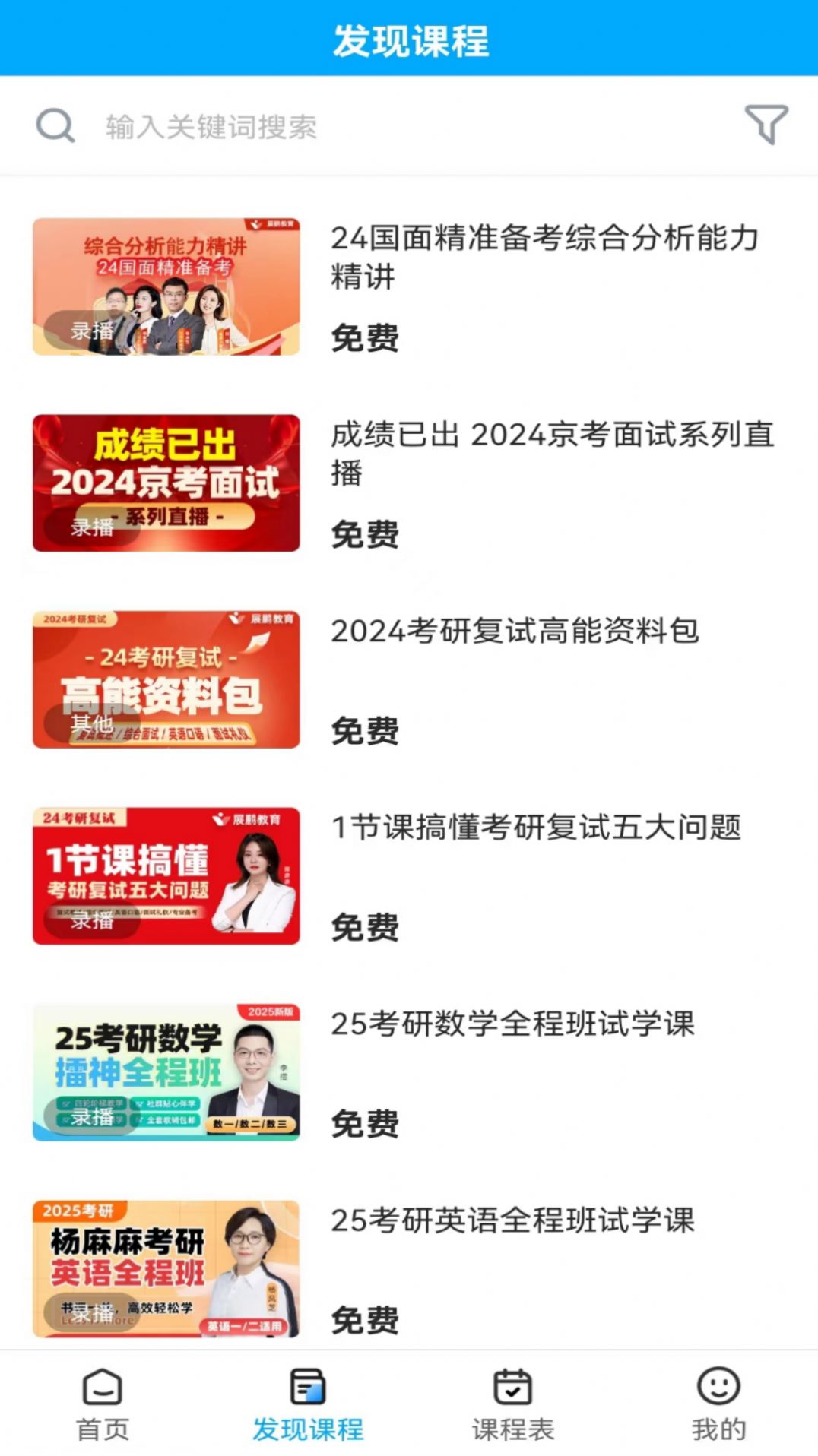The width and height of the screenshot is (818, 1456).
Task: Tap the 发现课程 discover courses icon
Action: pos(306,1391)
